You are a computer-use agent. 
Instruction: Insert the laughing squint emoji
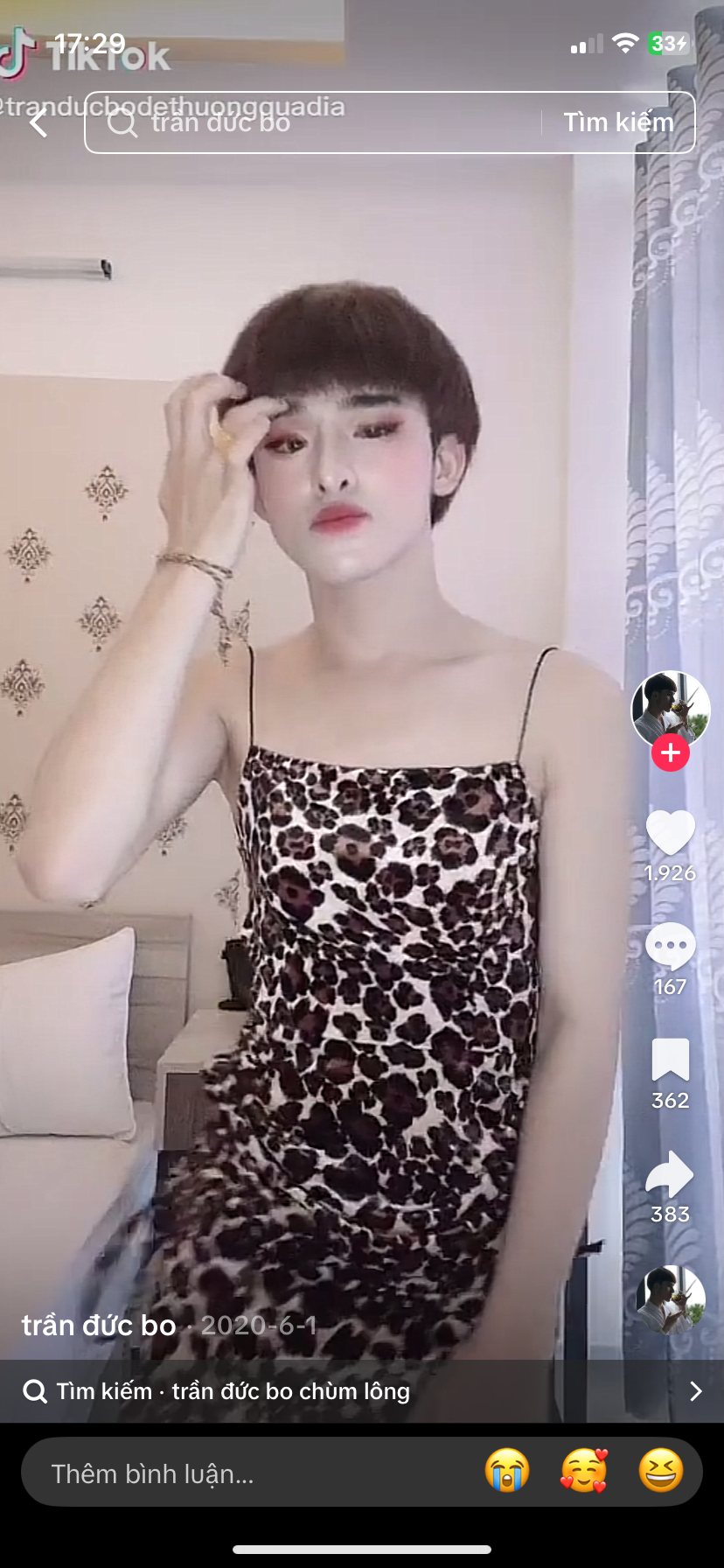661,1471
